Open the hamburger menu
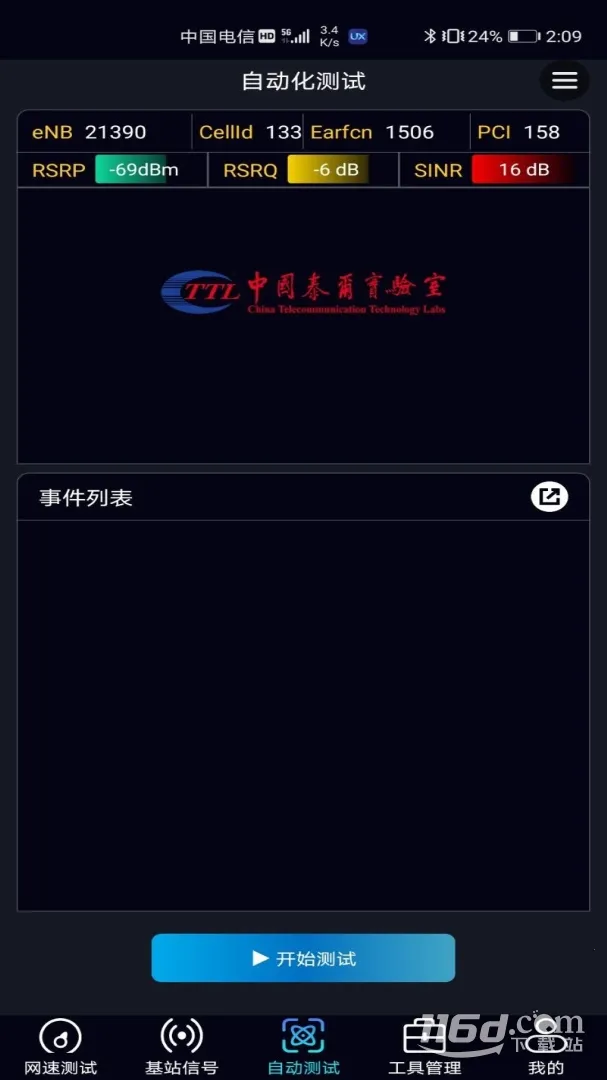 (564, 81)
